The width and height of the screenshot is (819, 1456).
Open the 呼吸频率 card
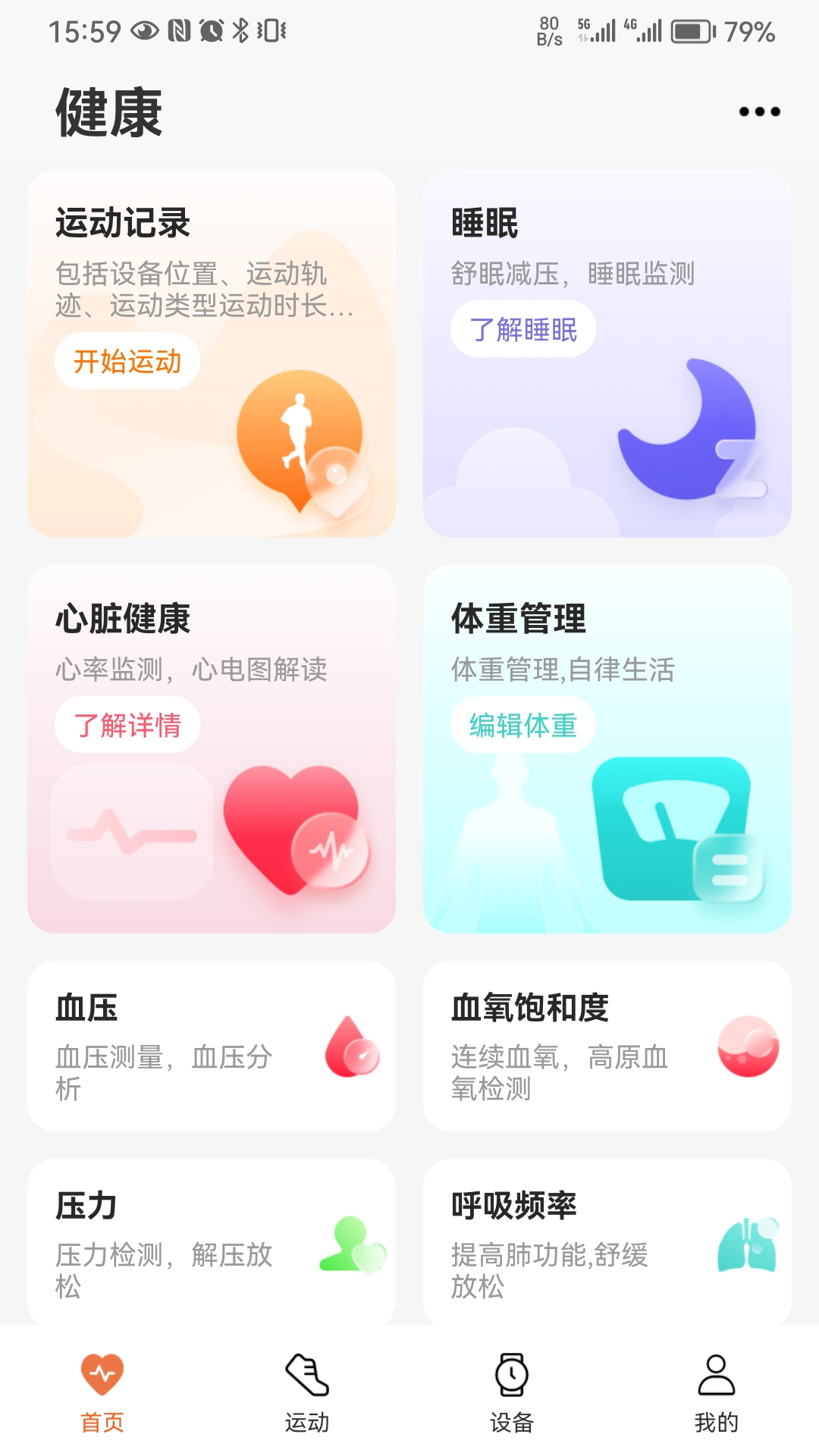point(607,1242)
